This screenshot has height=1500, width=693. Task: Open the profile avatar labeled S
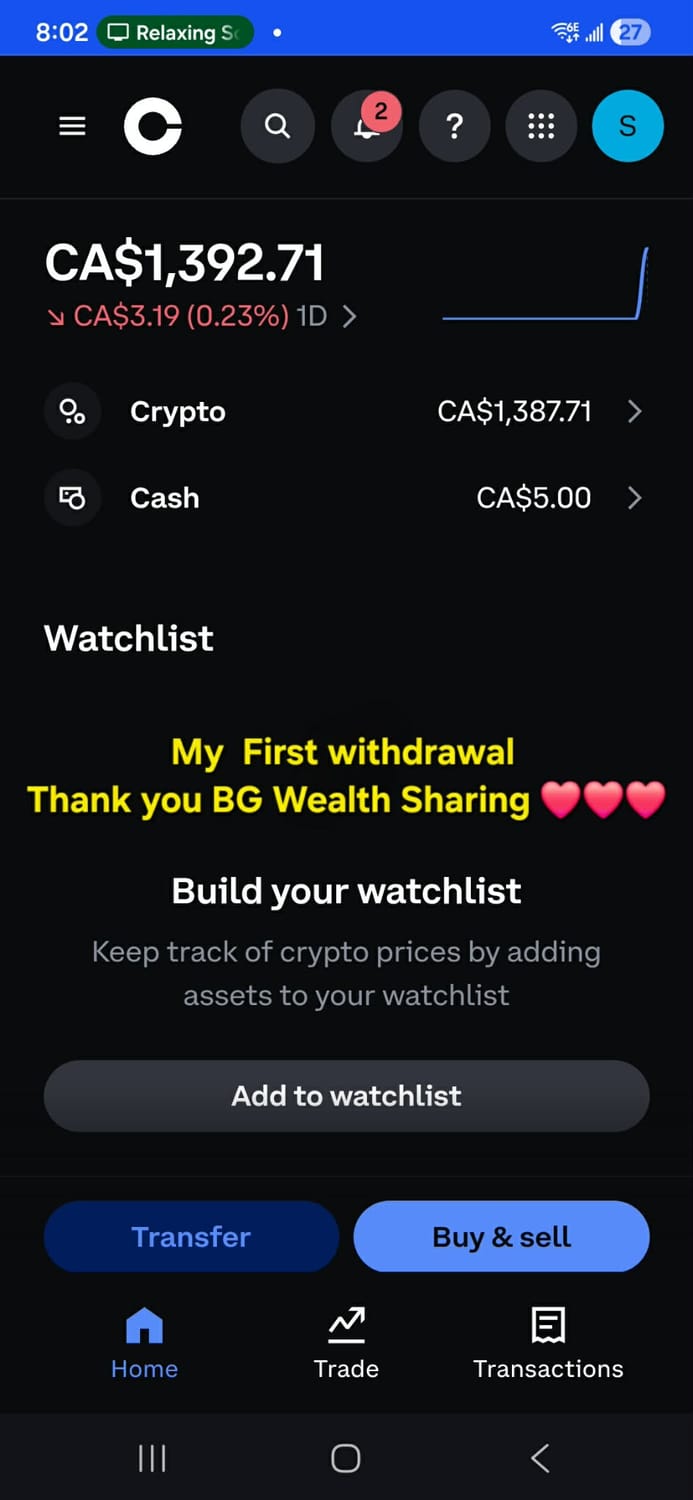tap(627, 126)
